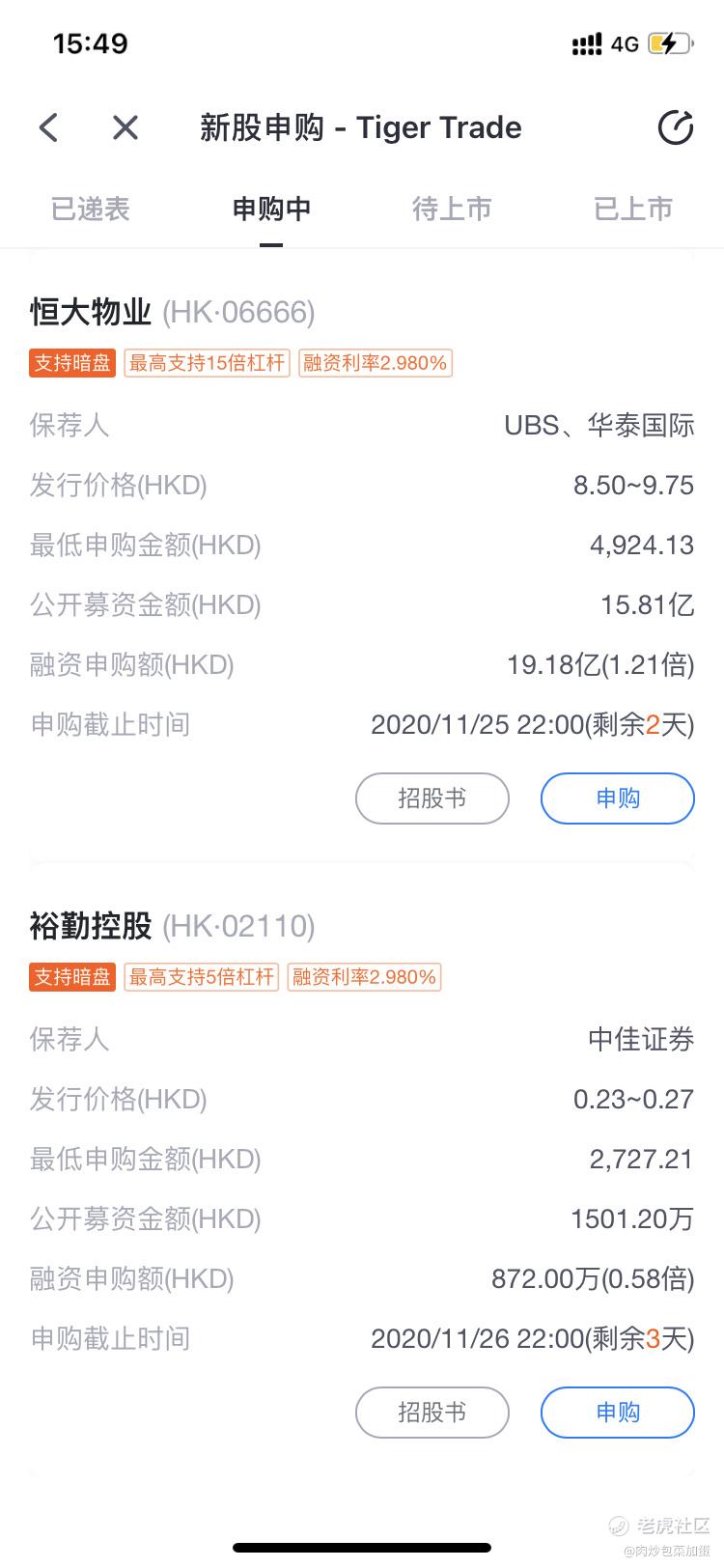This screenshot has height=1568, width=724.
Task: Switch to the 已递表 tab
Action: [91, 209]
